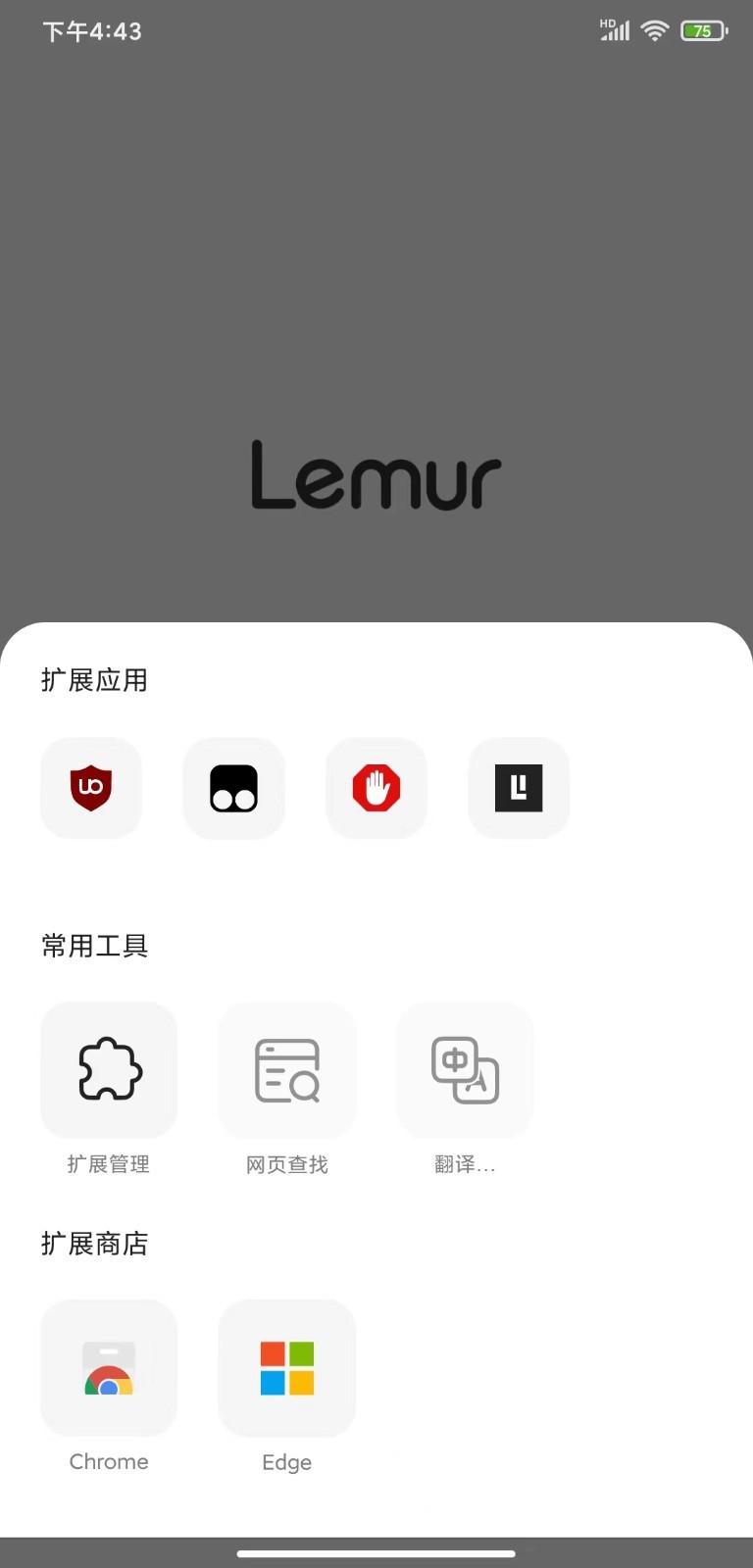Tap the Lemur logo

tap(376, 477)
